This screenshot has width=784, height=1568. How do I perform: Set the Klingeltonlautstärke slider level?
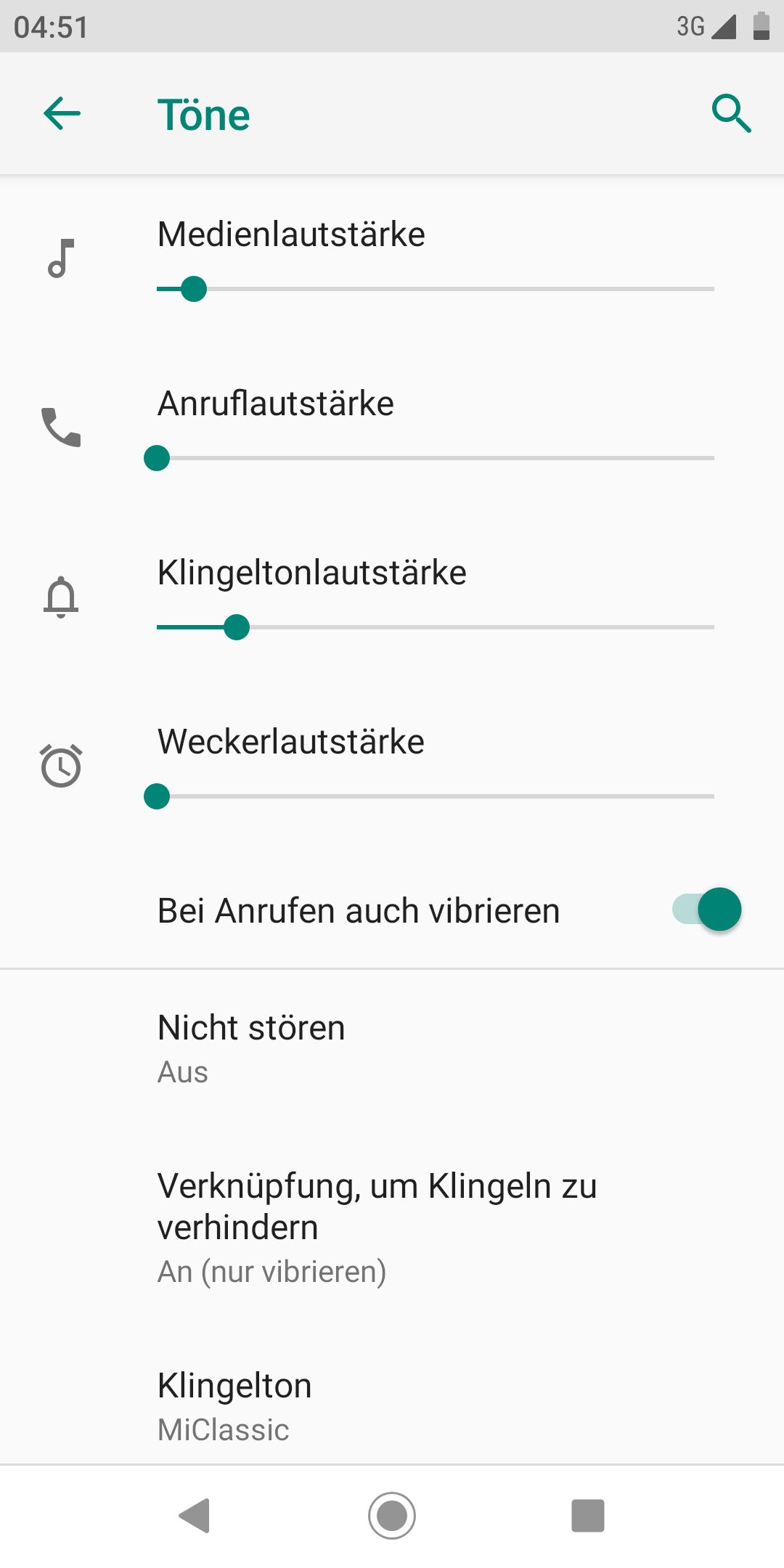click(436, 627)
